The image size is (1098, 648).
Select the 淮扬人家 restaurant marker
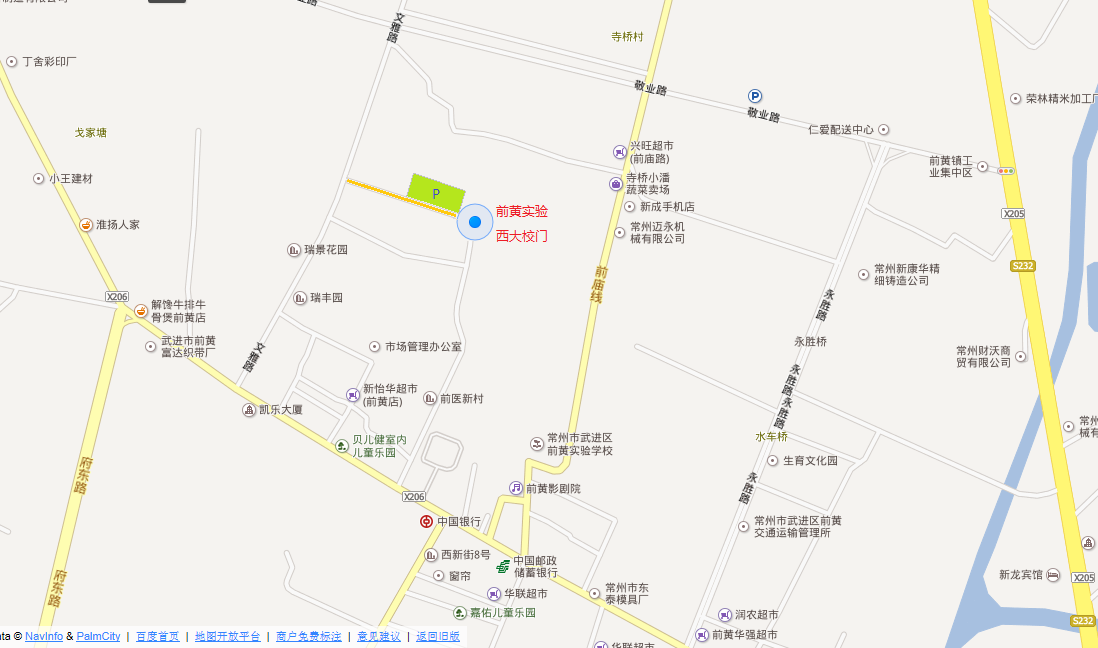pos(86,225)
